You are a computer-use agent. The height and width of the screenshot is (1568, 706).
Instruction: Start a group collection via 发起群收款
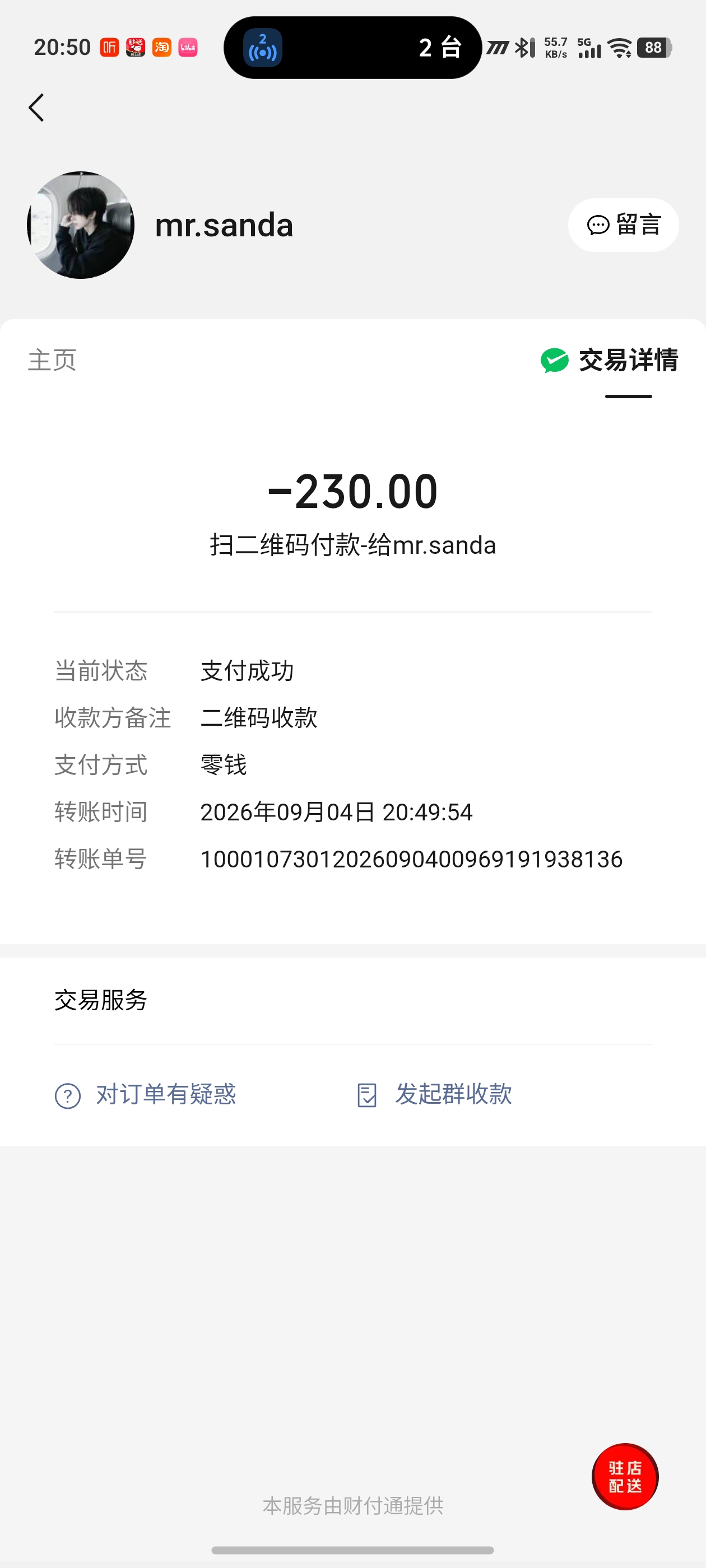pos(434,1095)
